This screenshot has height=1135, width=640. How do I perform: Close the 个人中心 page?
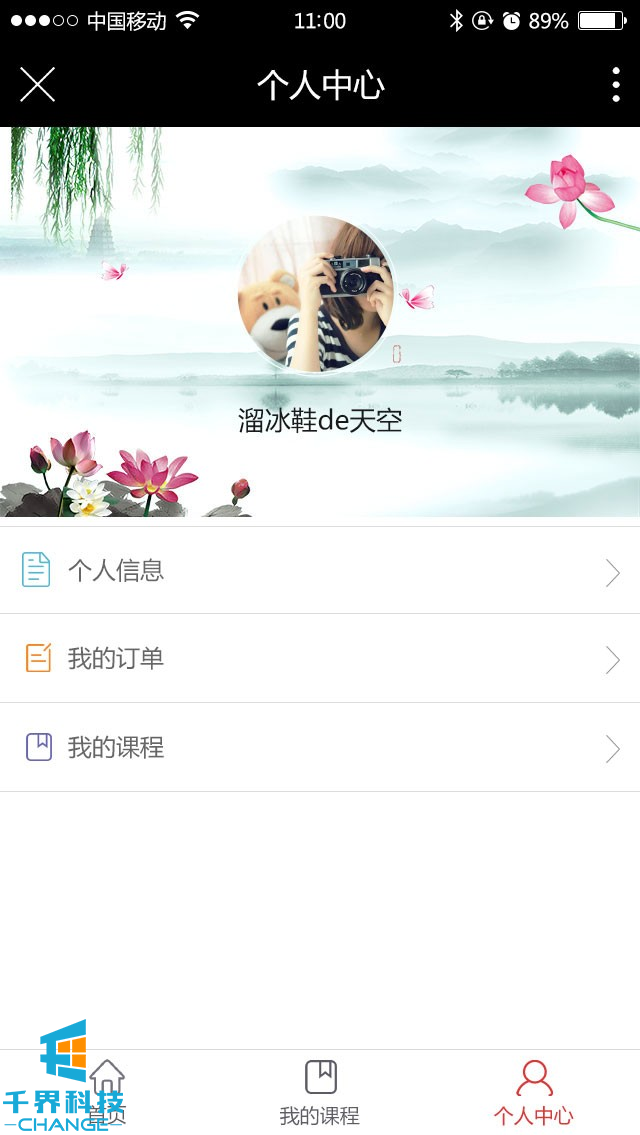tap(37, 85)
